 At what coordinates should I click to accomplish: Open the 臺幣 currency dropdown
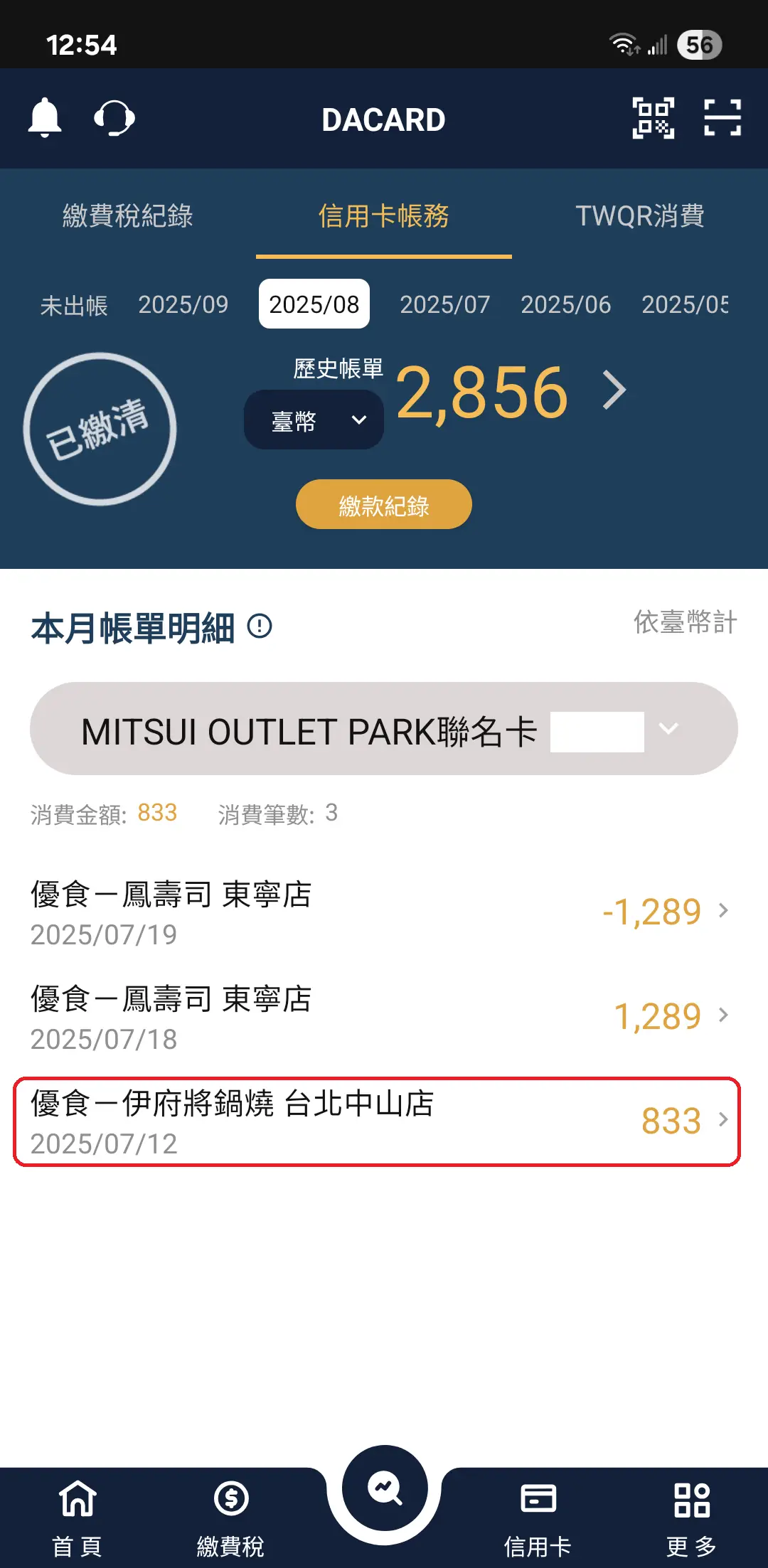coord(314,420)
